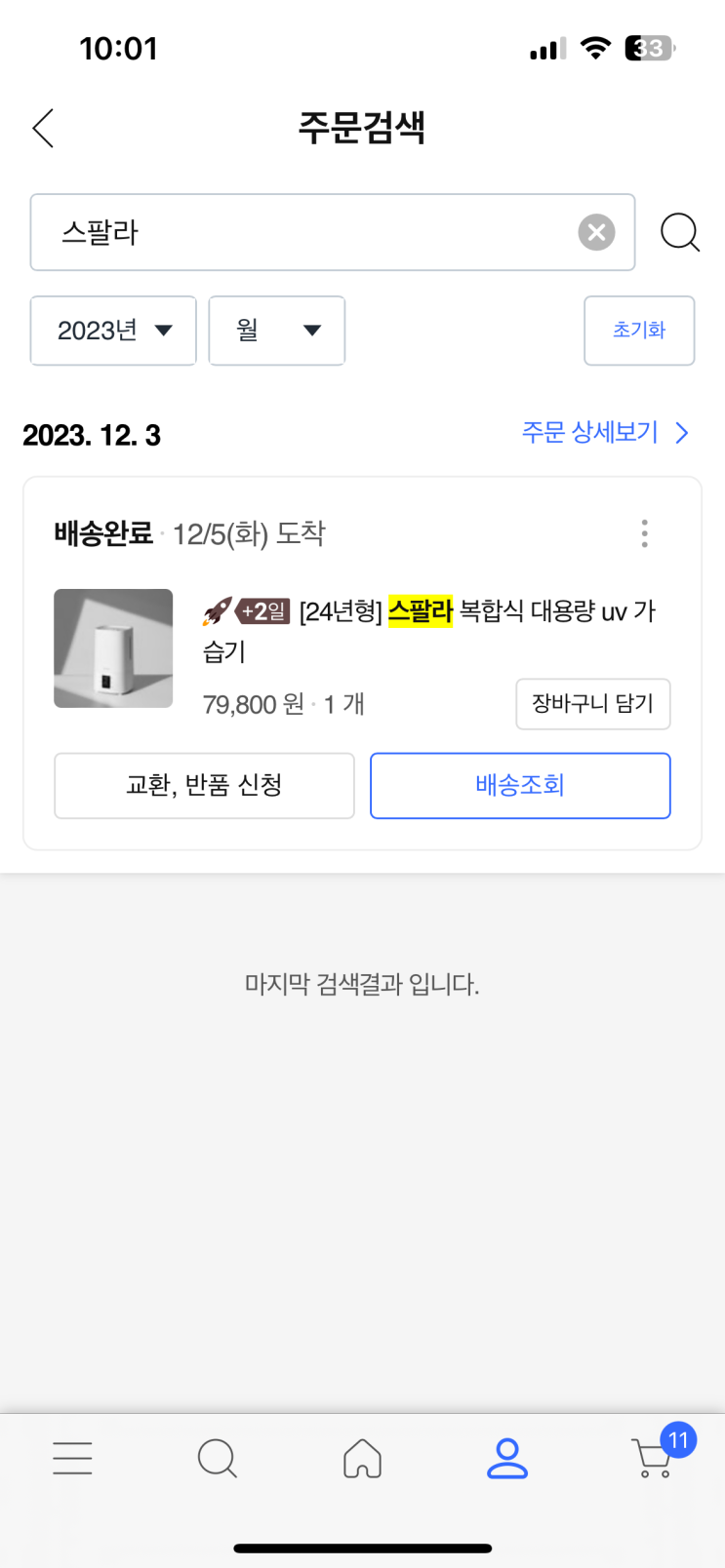Request 교환, 반품 신청
The width and height of the screenshot is (725, 1568).
coord(204,785)
